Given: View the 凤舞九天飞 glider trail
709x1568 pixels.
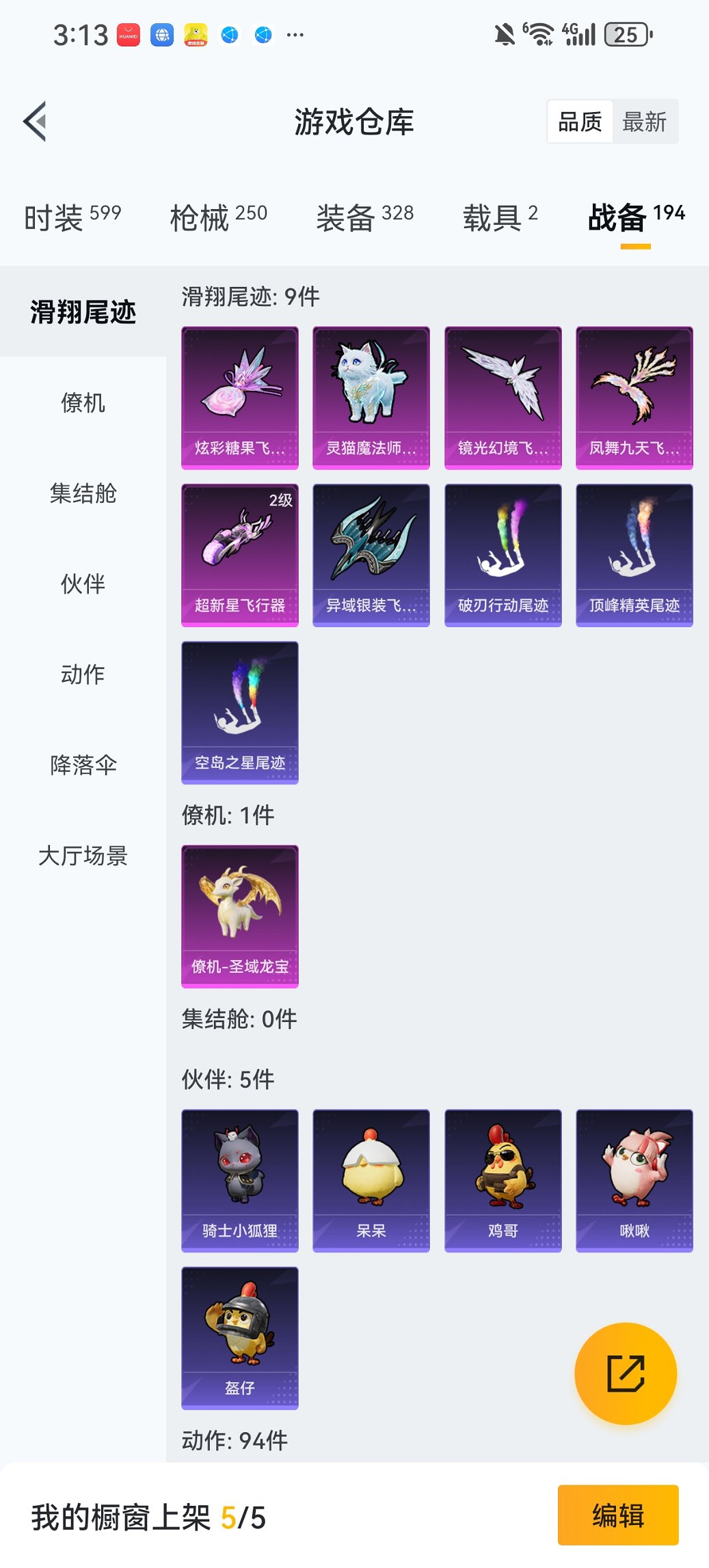Looking at the screenshot, I should (x=633, y=396).
